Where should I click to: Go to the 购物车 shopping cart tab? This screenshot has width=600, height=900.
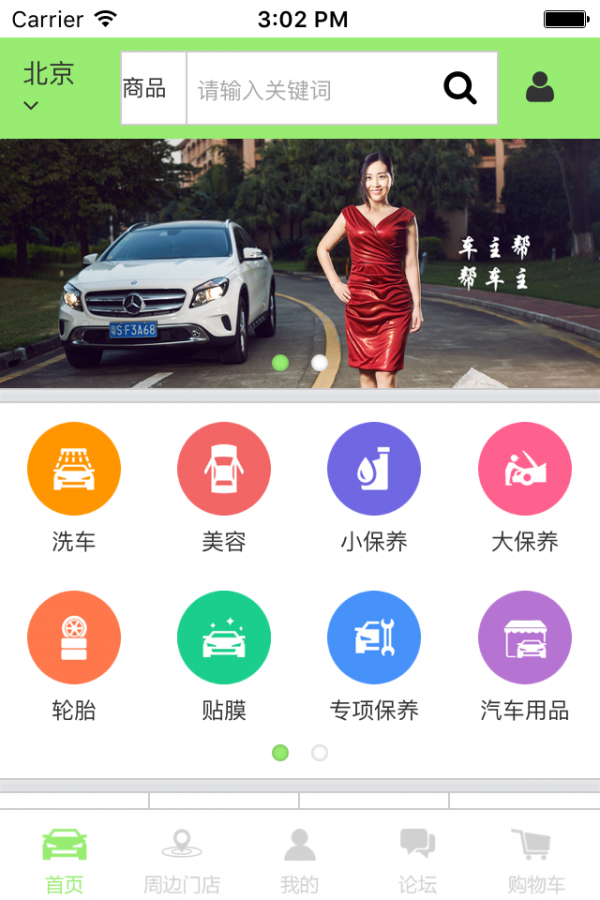tap(535, 858)
